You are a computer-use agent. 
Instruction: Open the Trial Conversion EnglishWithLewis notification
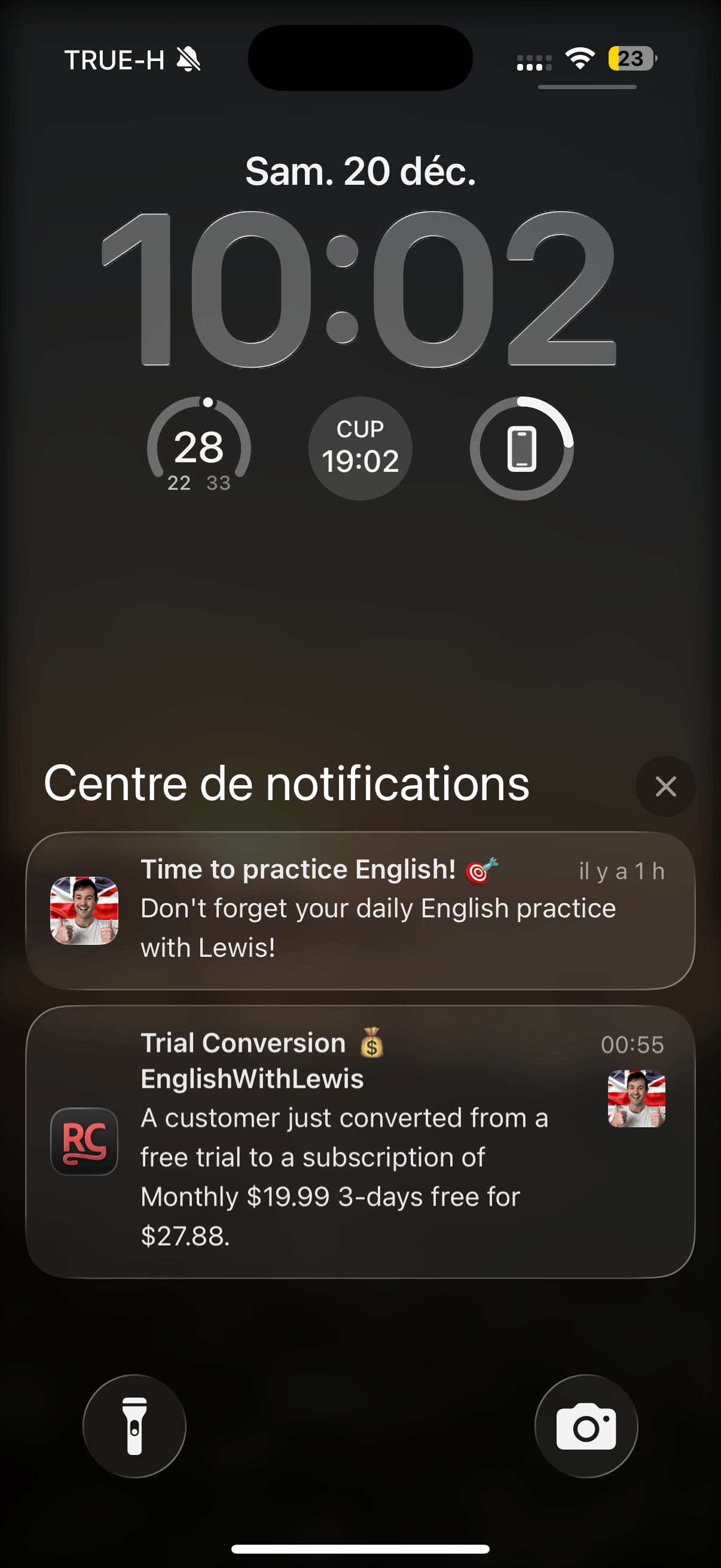tap(360, 1141)
